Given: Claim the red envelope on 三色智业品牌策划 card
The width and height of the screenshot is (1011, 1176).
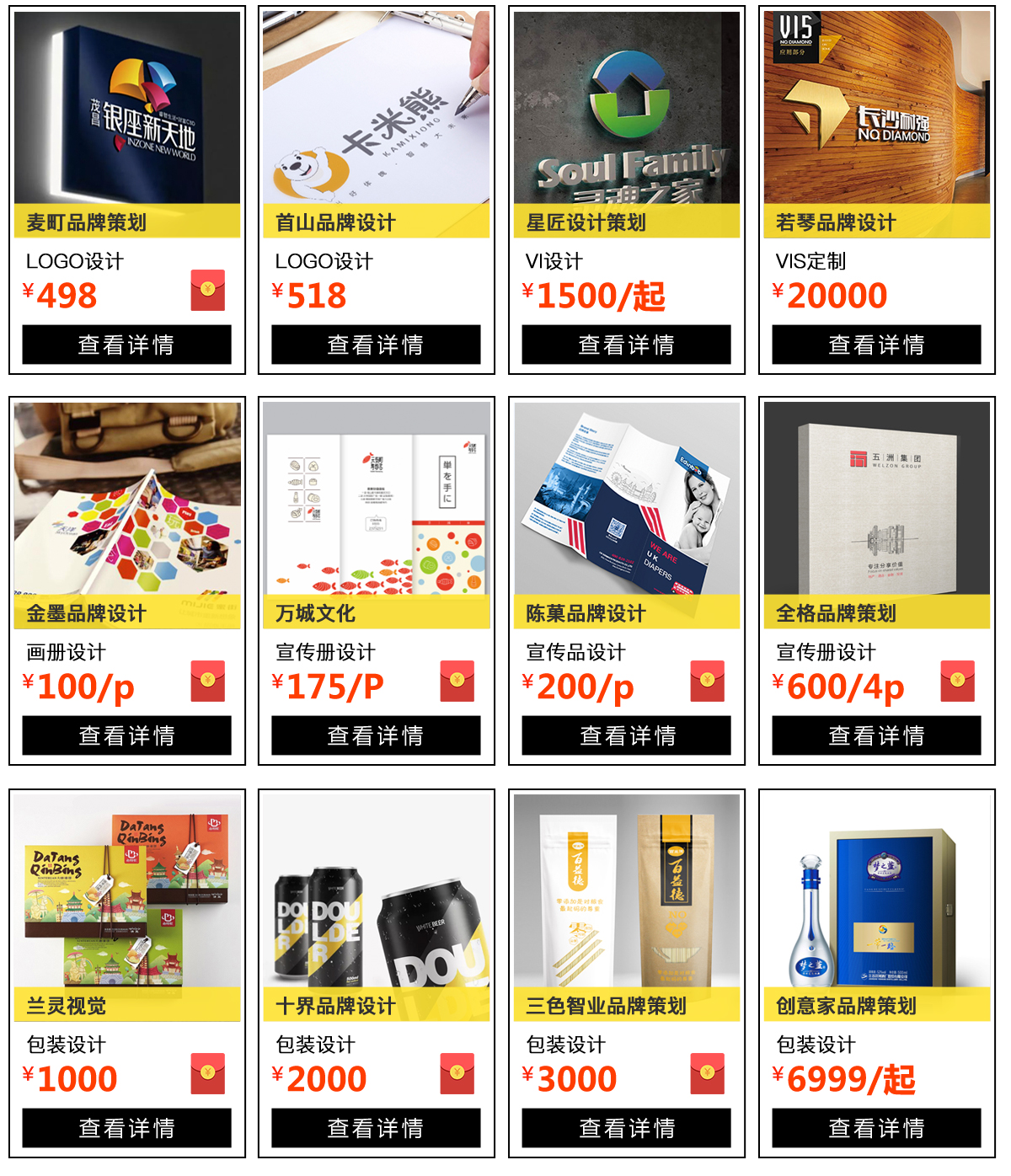Looking at the screenshot, I should [x=708, y=1073].
